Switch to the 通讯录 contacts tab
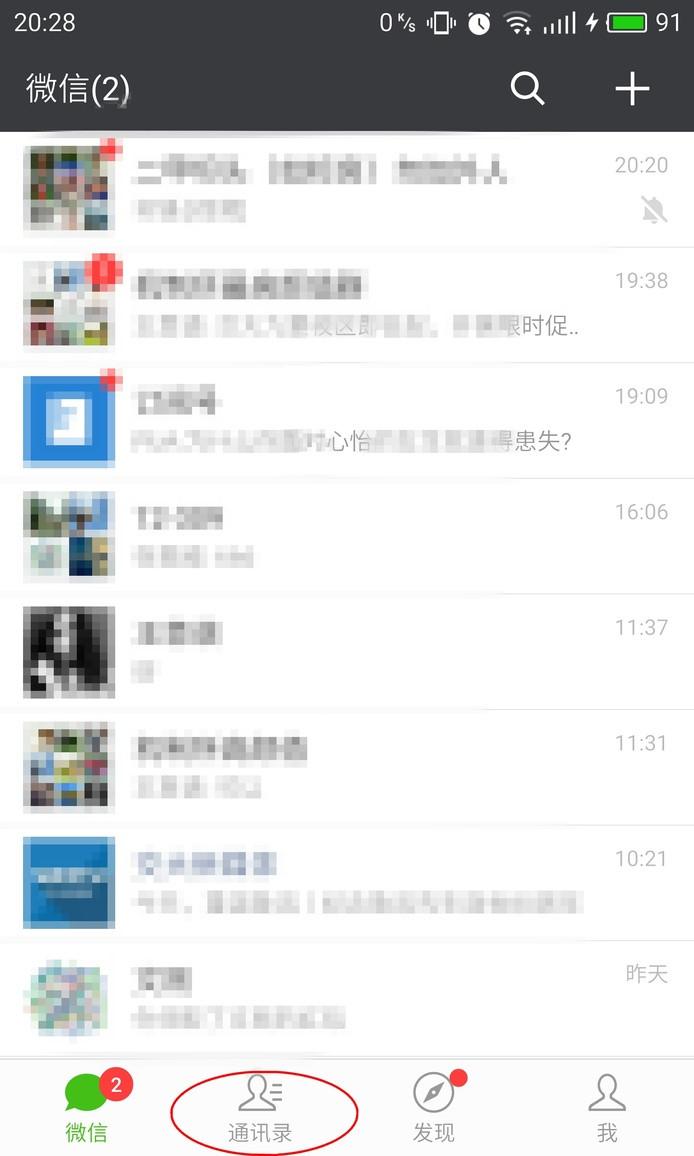Image resolution: width=694 pixels, height=1156 pixels. tap(260, 1108)
